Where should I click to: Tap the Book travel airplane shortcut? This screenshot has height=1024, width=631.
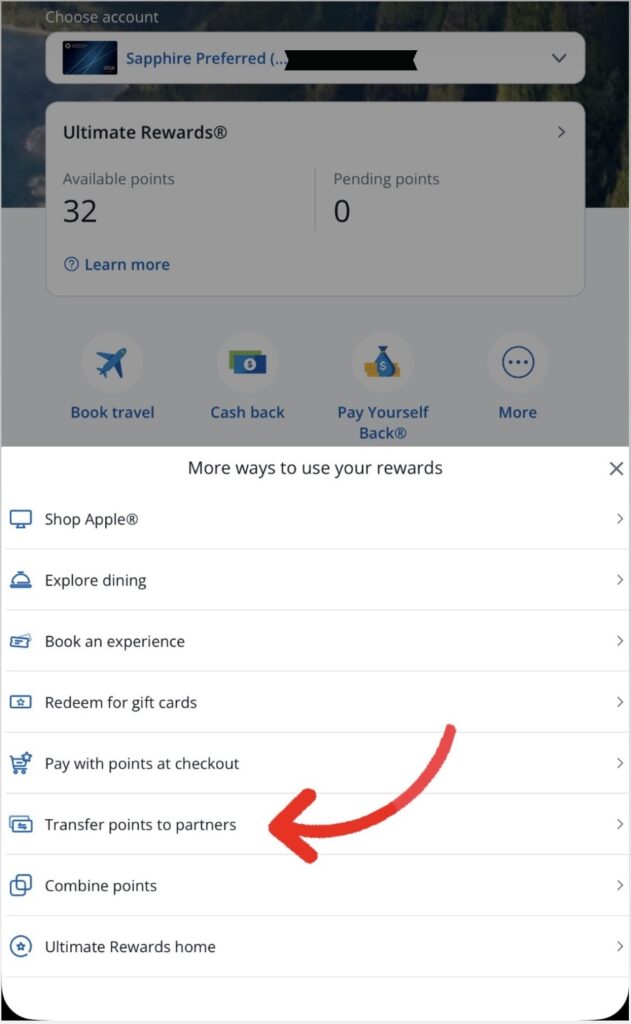coord(112,364)
